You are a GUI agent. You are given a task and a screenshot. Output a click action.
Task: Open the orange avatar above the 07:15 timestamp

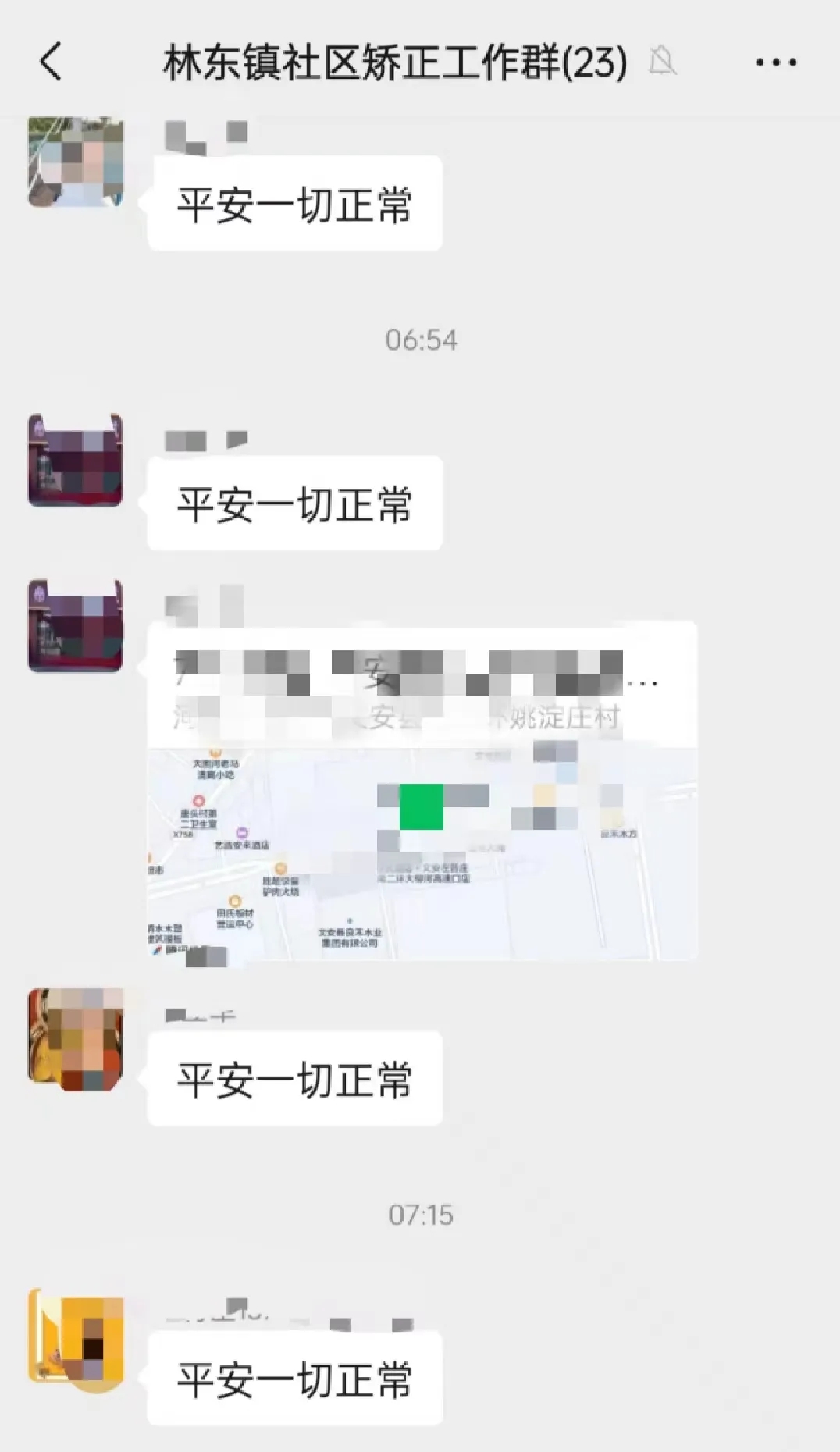point(76,1040)
